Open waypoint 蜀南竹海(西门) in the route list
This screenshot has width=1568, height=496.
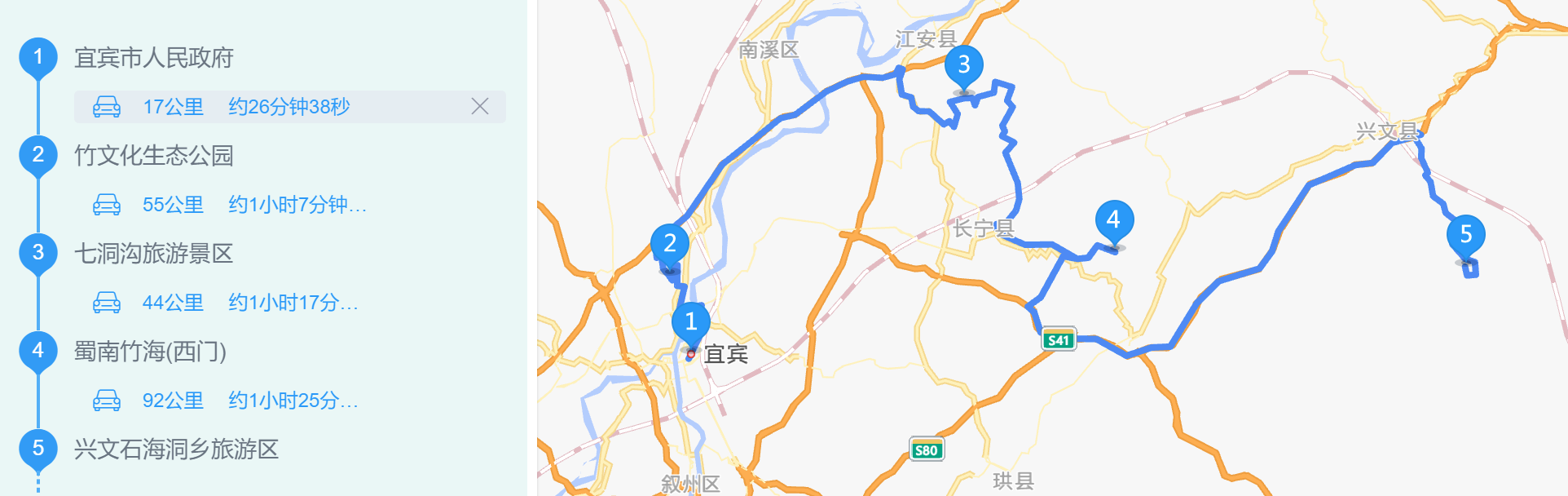point(150,352)
